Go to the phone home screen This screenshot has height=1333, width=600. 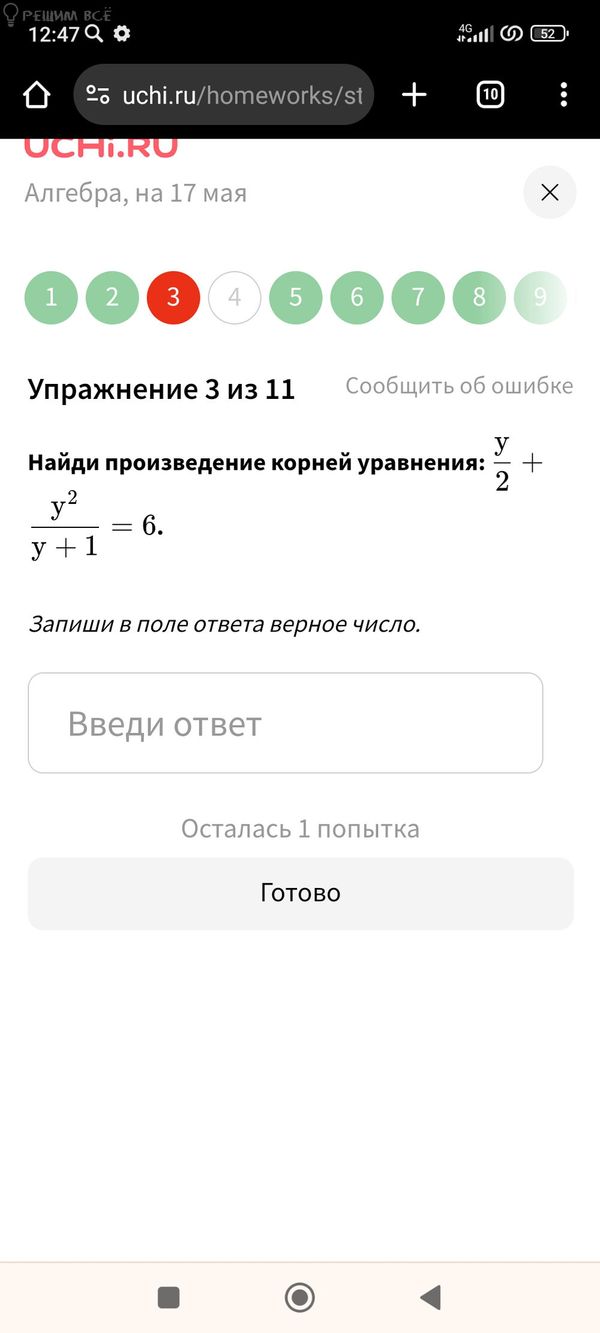click(300, 1298)
